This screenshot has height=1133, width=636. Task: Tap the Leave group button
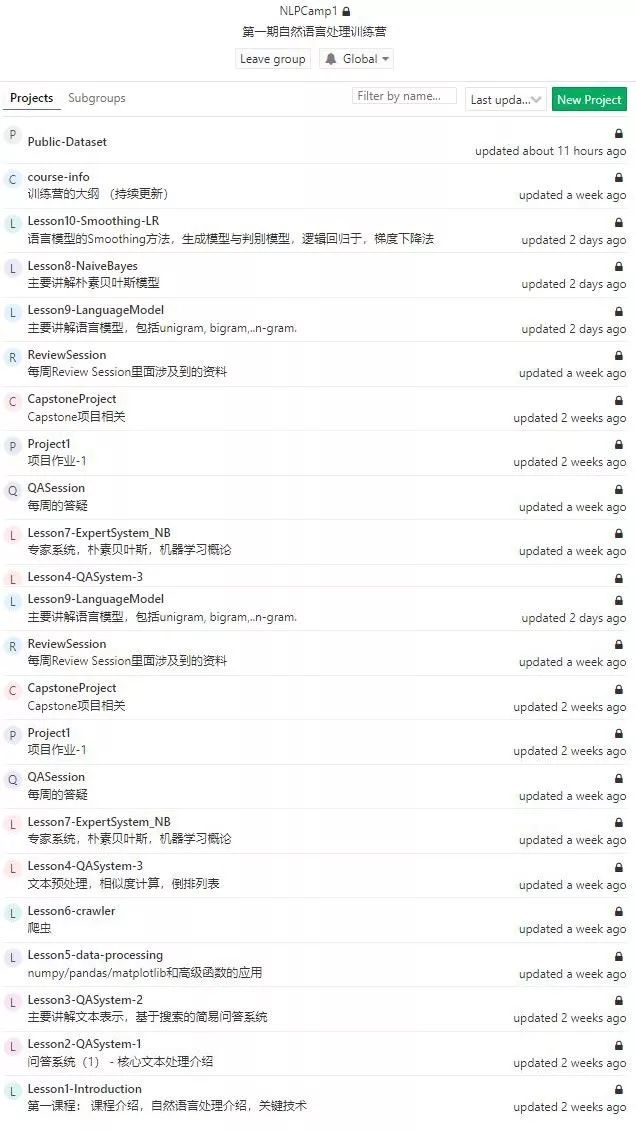click(272, 59)
